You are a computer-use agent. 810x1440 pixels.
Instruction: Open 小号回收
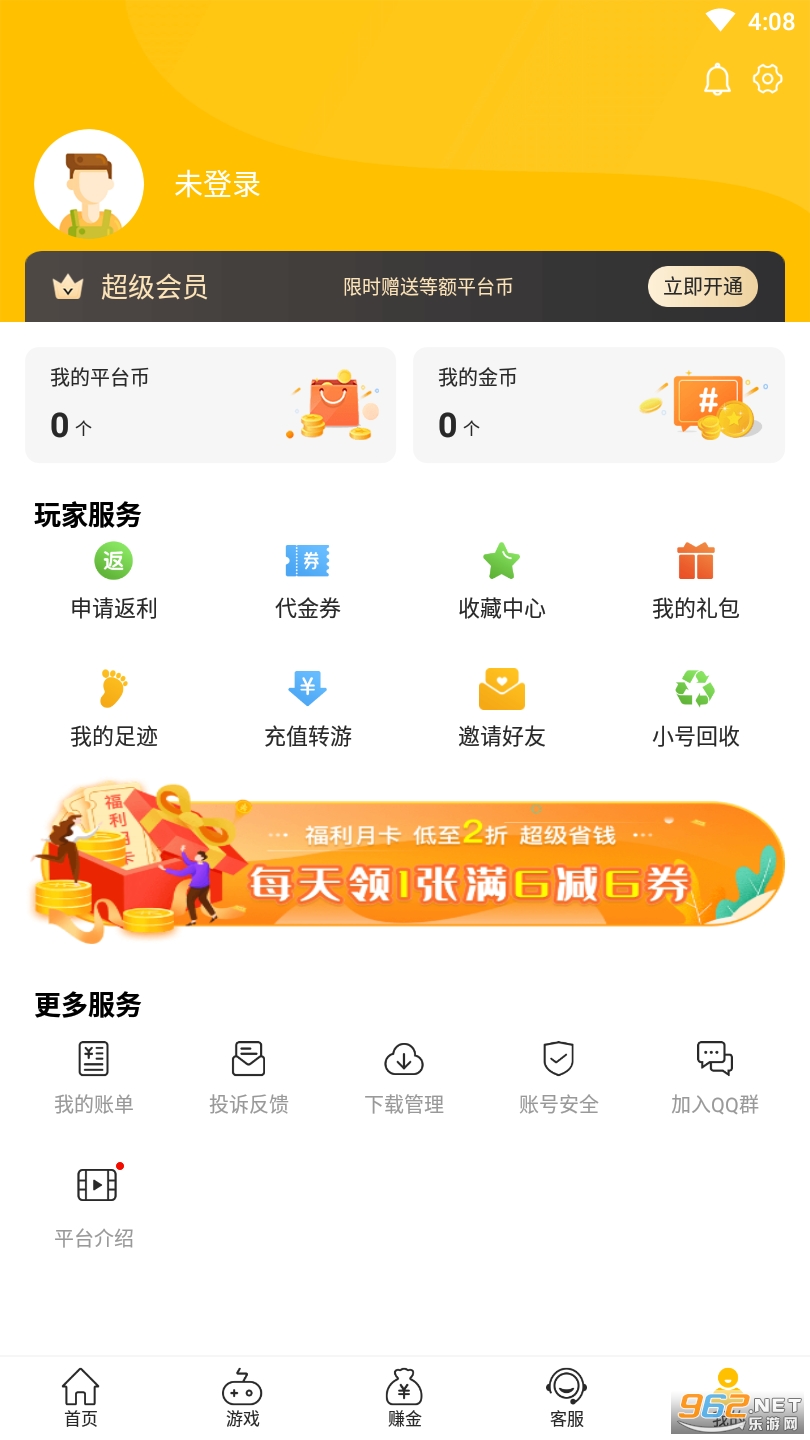click(x=696, y=709)
